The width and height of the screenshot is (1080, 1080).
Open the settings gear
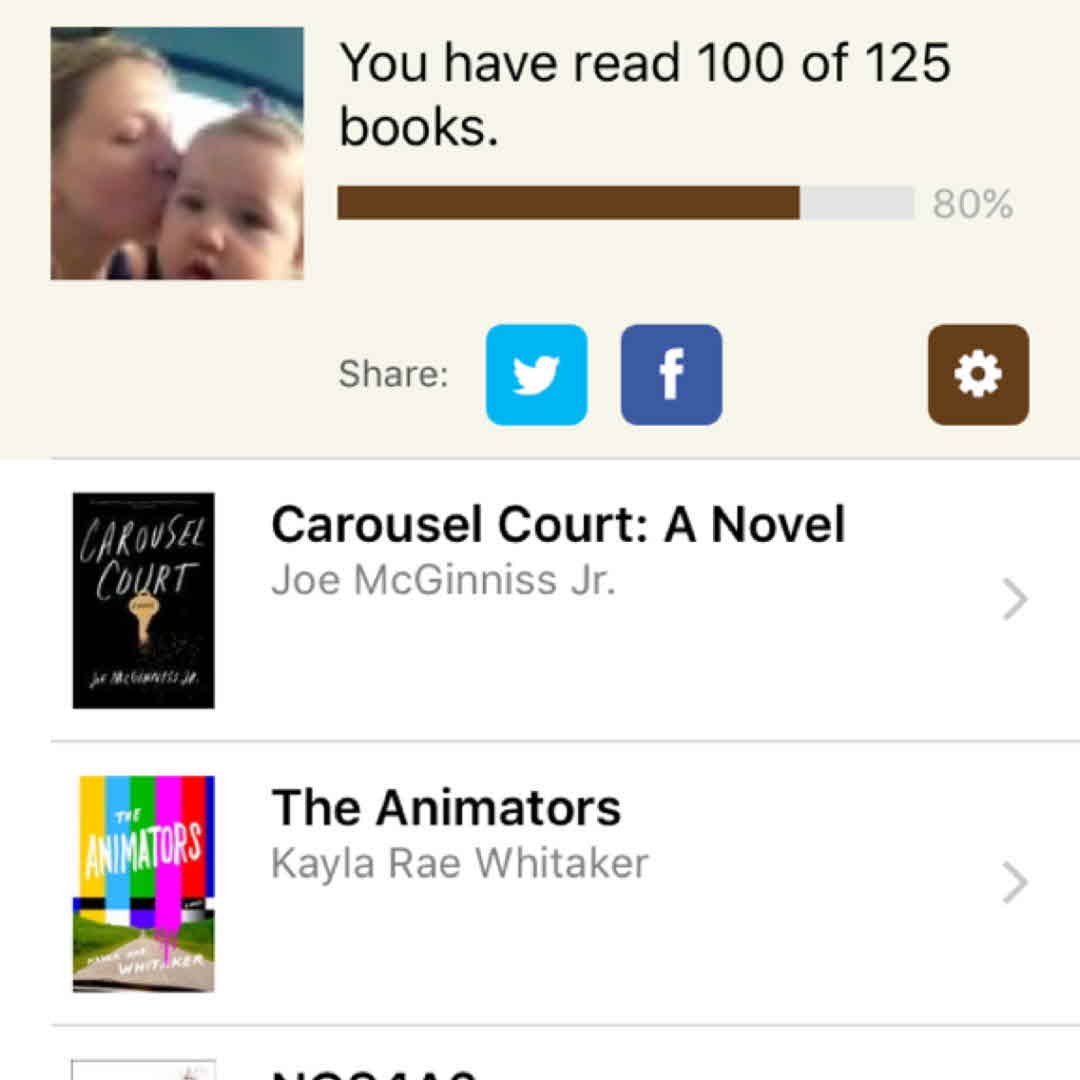pos(977,375)
